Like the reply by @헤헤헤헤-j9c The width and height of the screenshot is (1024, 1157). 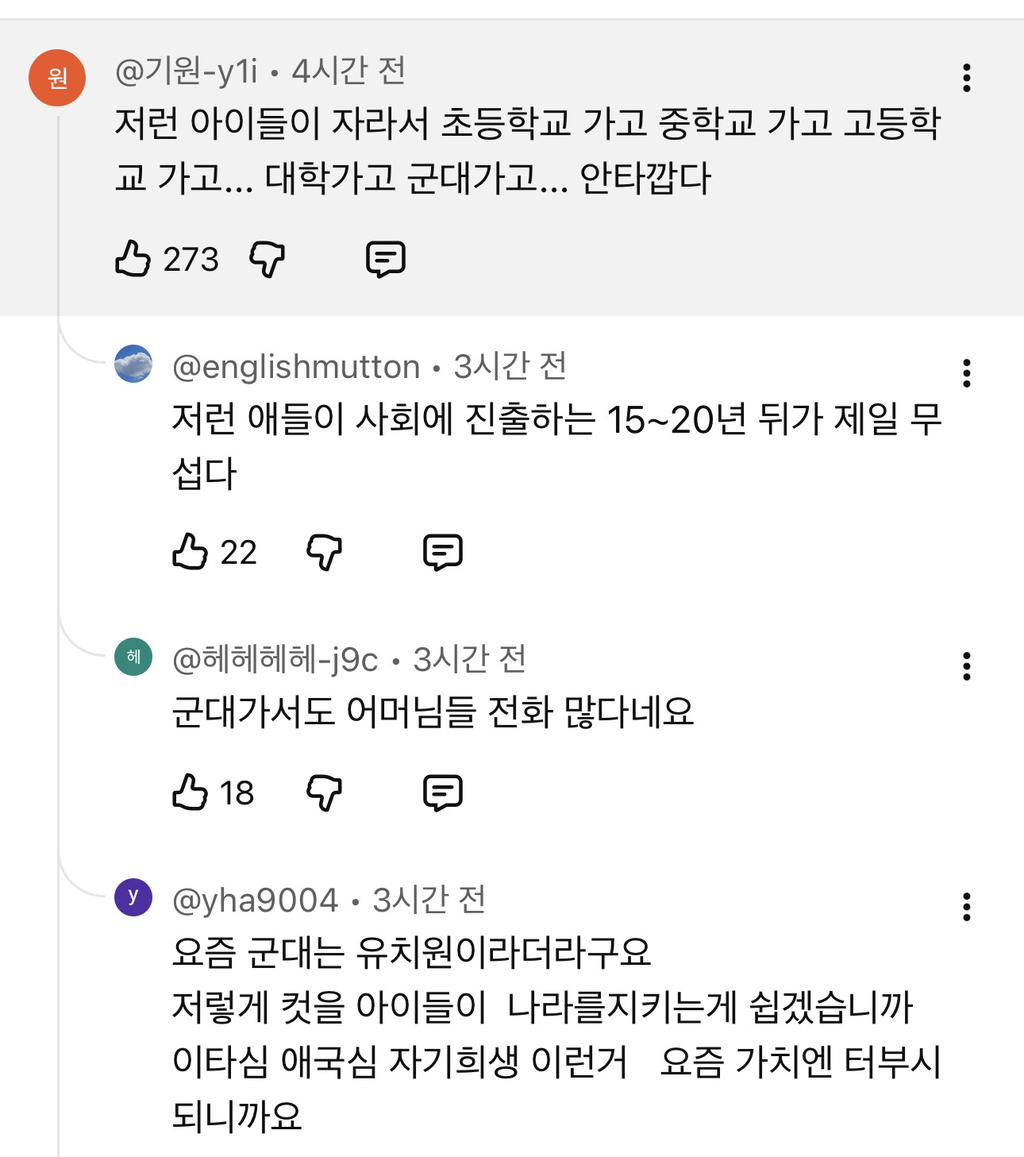click(x=190, y=793)
